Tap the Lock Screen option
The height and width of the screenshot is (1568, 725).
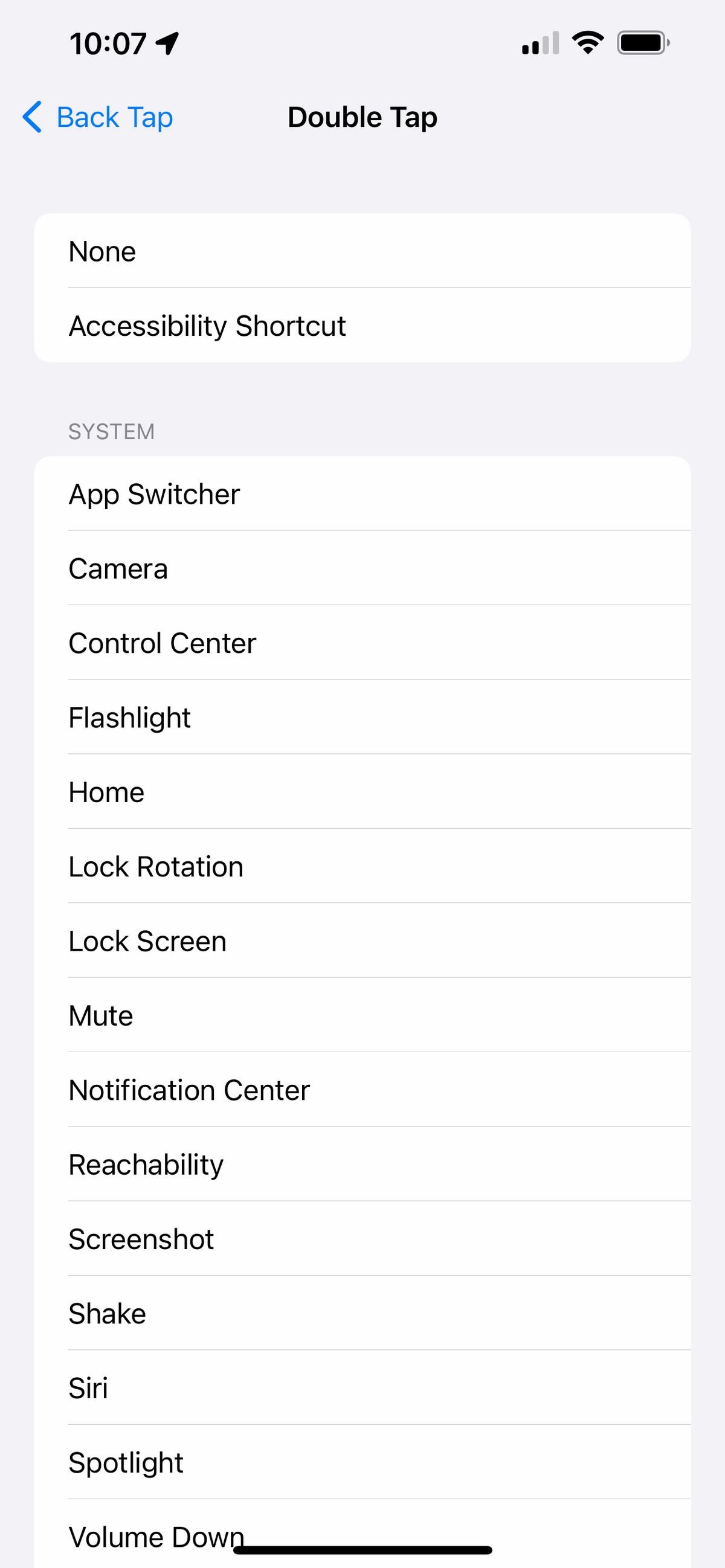point(362,940)
